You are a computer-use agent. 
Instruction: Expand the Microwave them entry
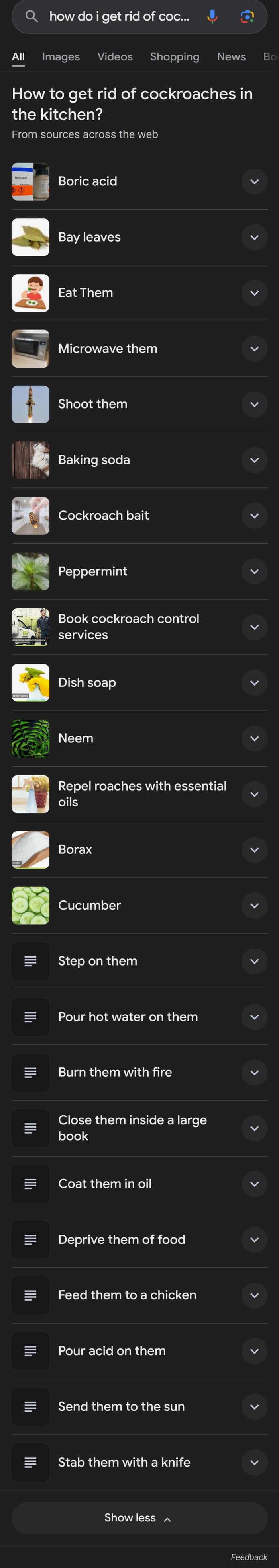(254, 349)
